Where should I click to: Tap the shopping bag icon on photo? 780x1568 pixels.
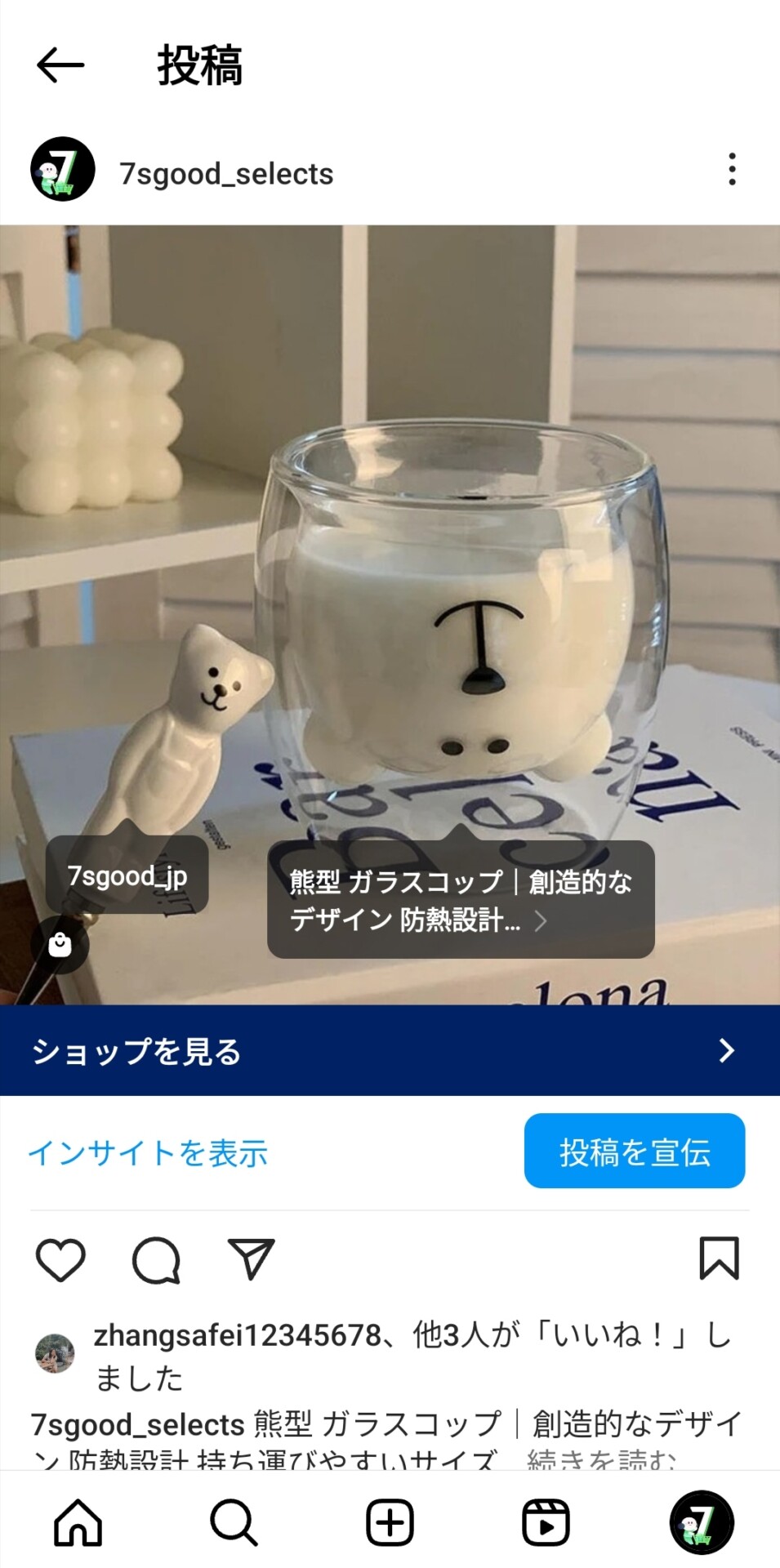pos(60,945)
